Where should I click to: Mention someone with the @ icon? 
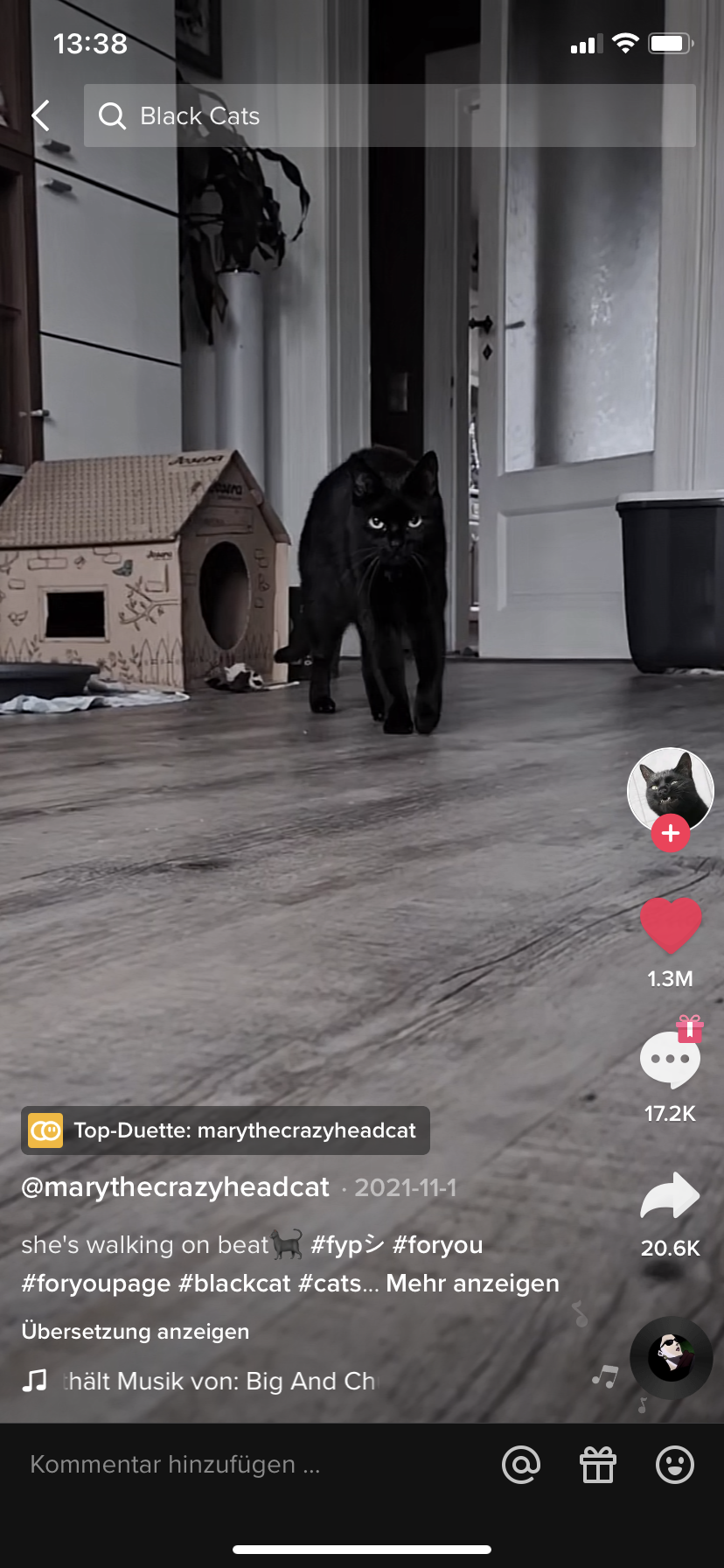point(521,1465)
